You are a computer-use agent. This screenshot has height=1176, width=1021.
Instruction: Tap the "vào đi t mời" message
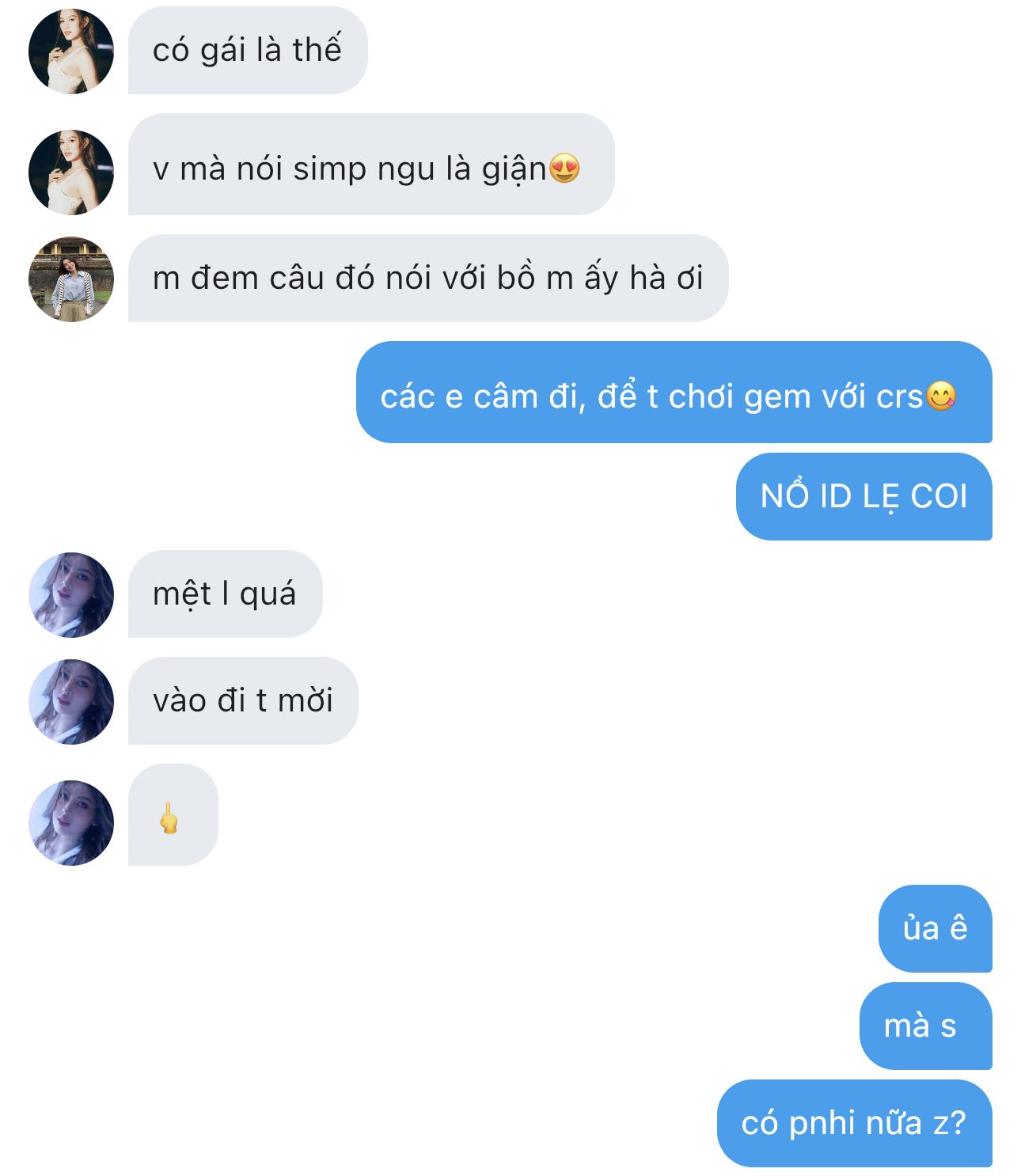242,701
